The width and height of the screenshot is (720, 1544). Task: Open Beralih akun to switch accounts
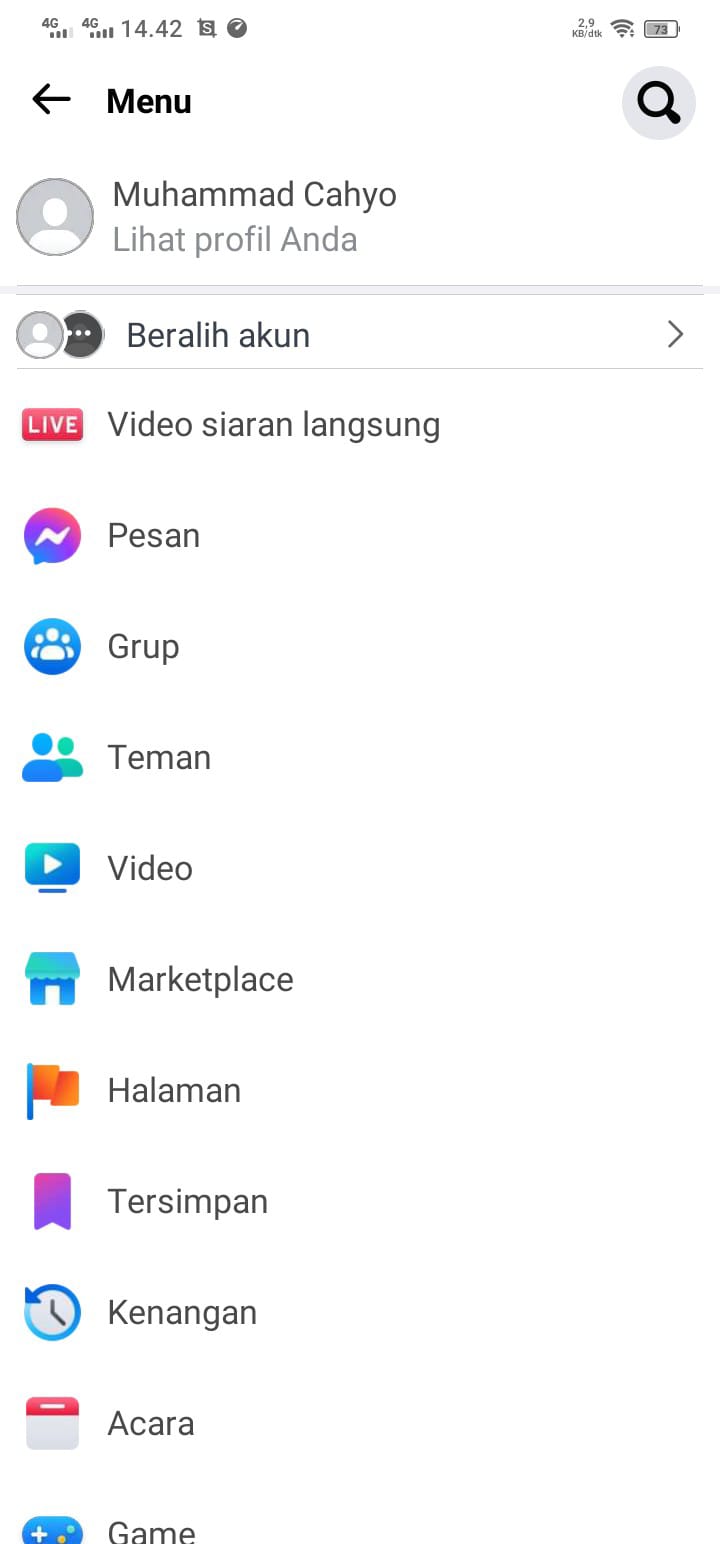pyautogui.click(x=360, y=335)
